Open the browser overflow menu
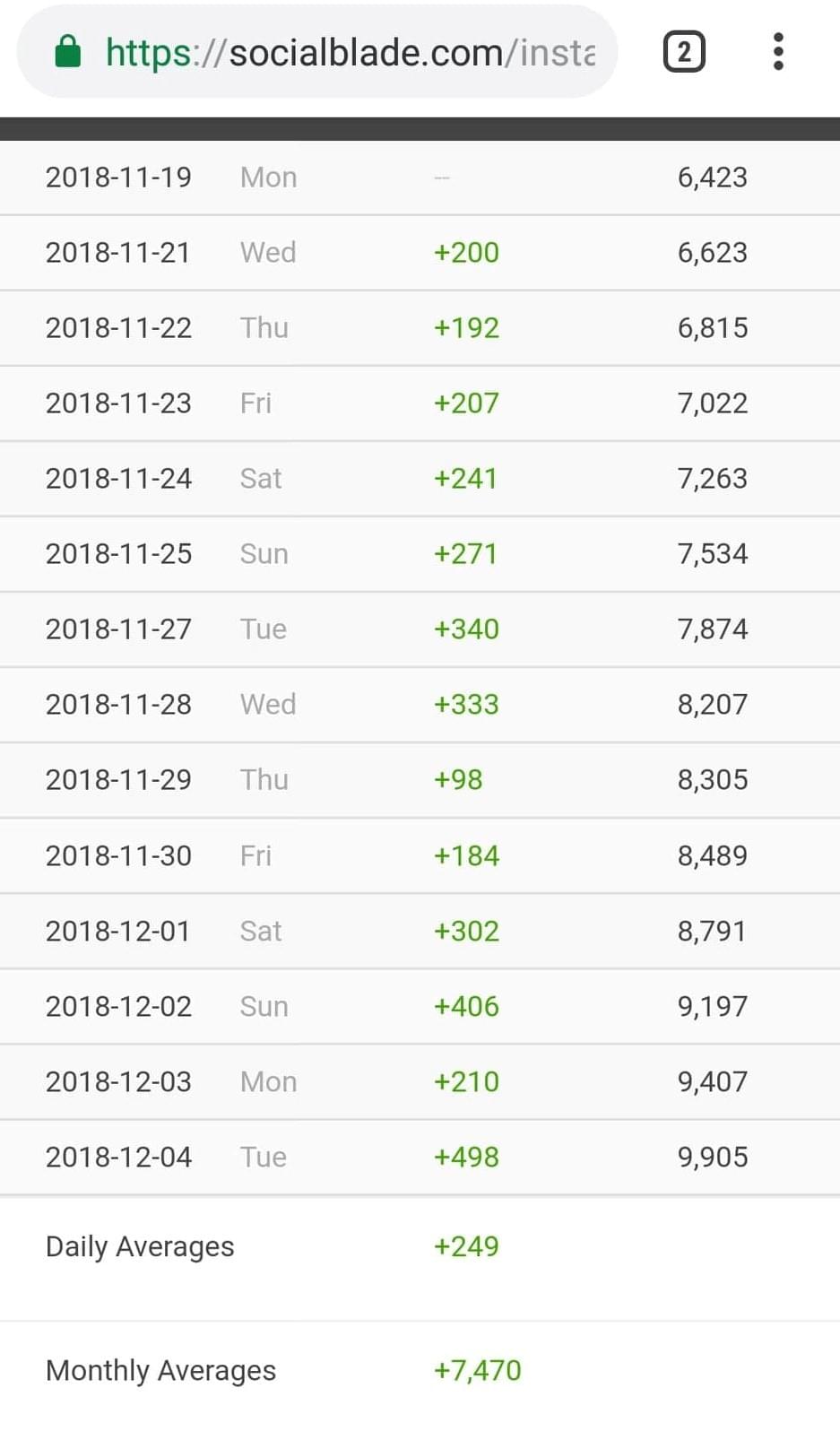 tap(778, 52)
